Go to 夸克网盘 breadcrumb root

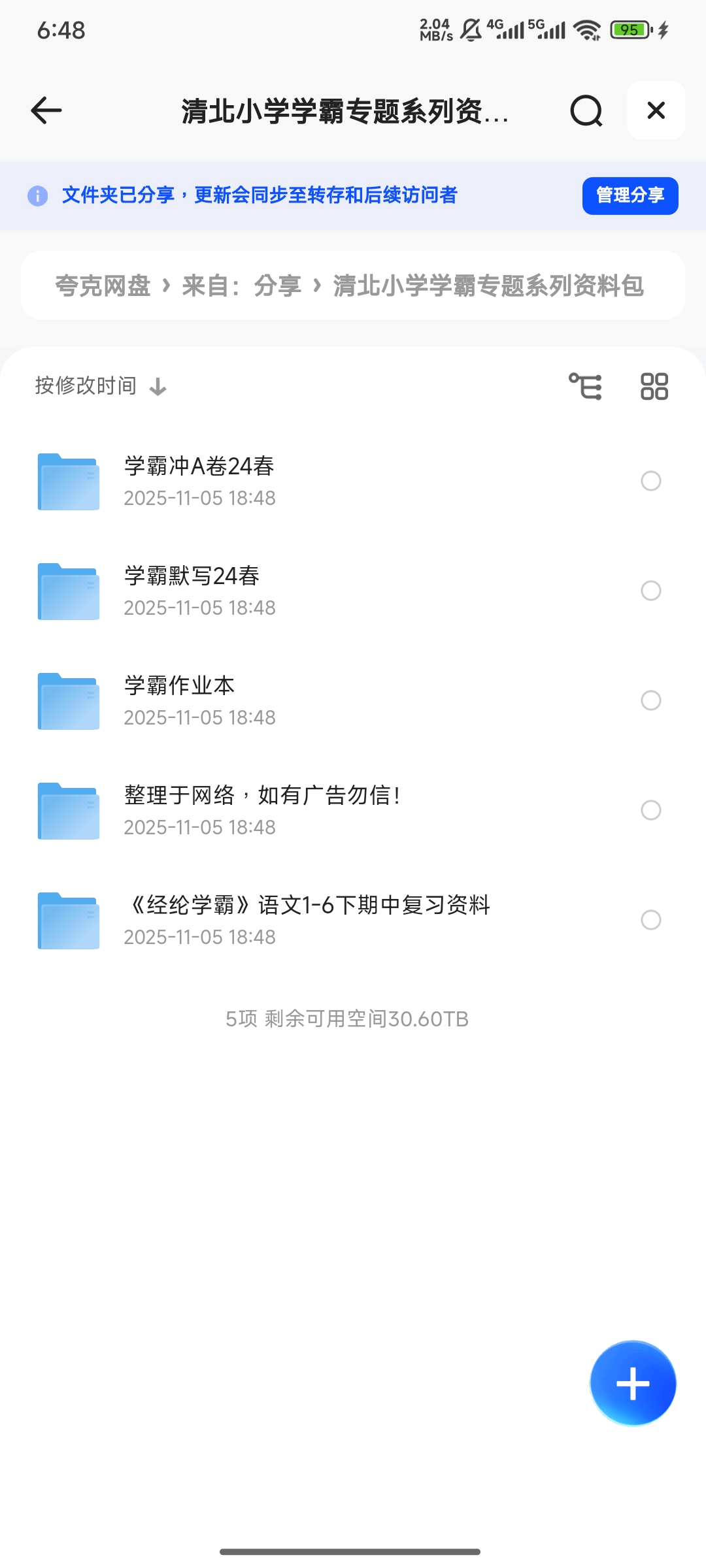coord(105,286)
